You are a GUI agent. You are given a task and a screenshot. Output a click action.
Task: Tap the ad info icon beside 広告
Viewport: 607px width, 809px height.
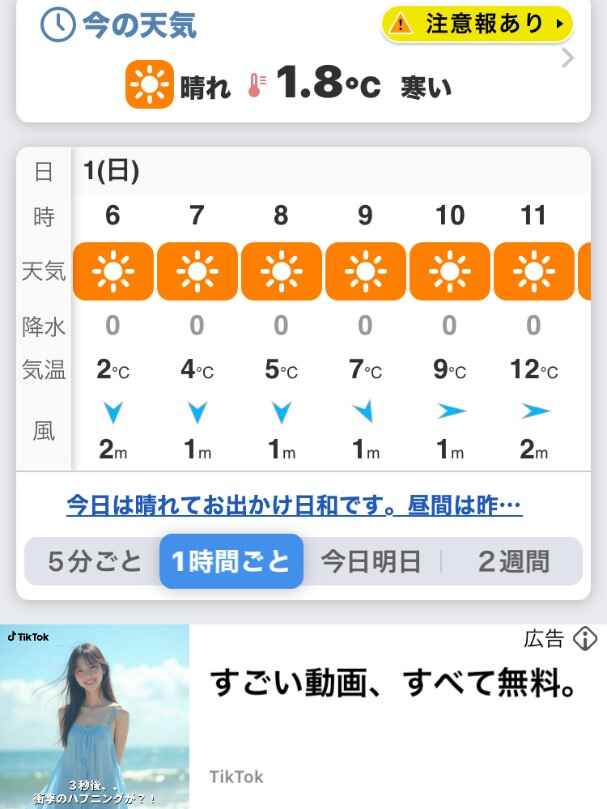[x=586, y=639]
